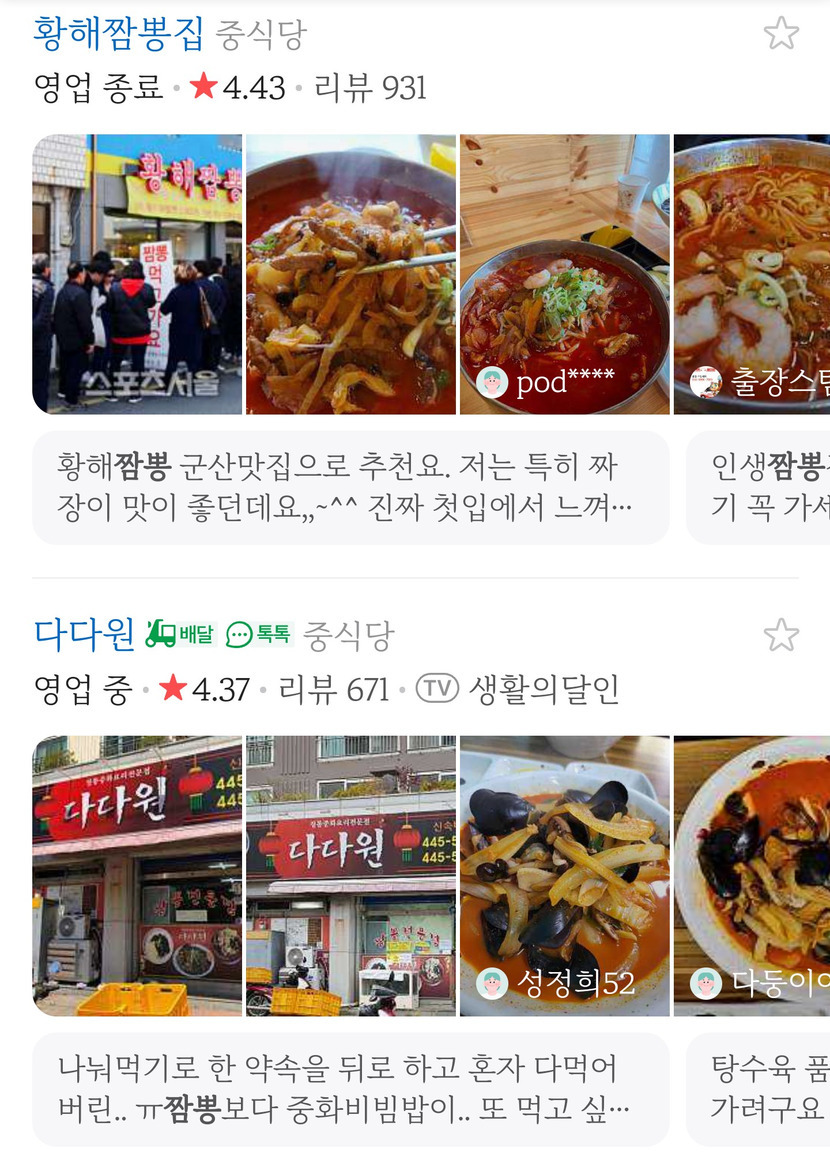830x1156 pixels.
Task: View the 황해짬뽕집 storefront queue photo
Action: [x=137, y=274]
